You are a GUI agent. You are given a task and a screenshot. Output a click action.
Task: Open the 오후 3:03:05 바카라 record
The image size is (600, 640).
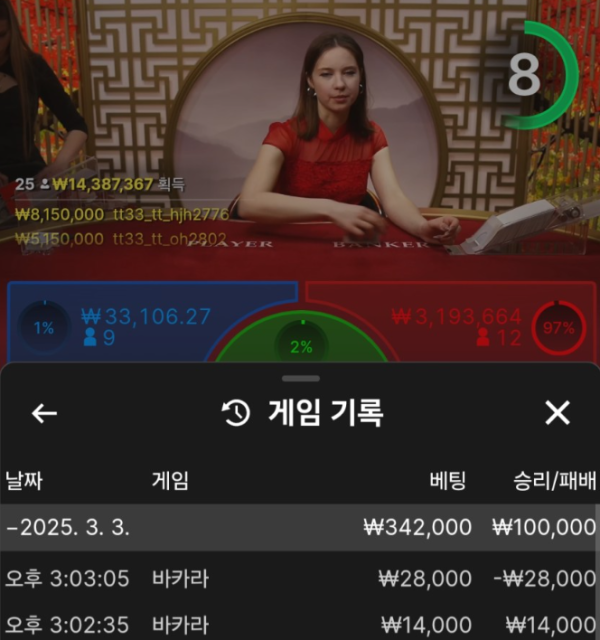click(x=300, y=578)
